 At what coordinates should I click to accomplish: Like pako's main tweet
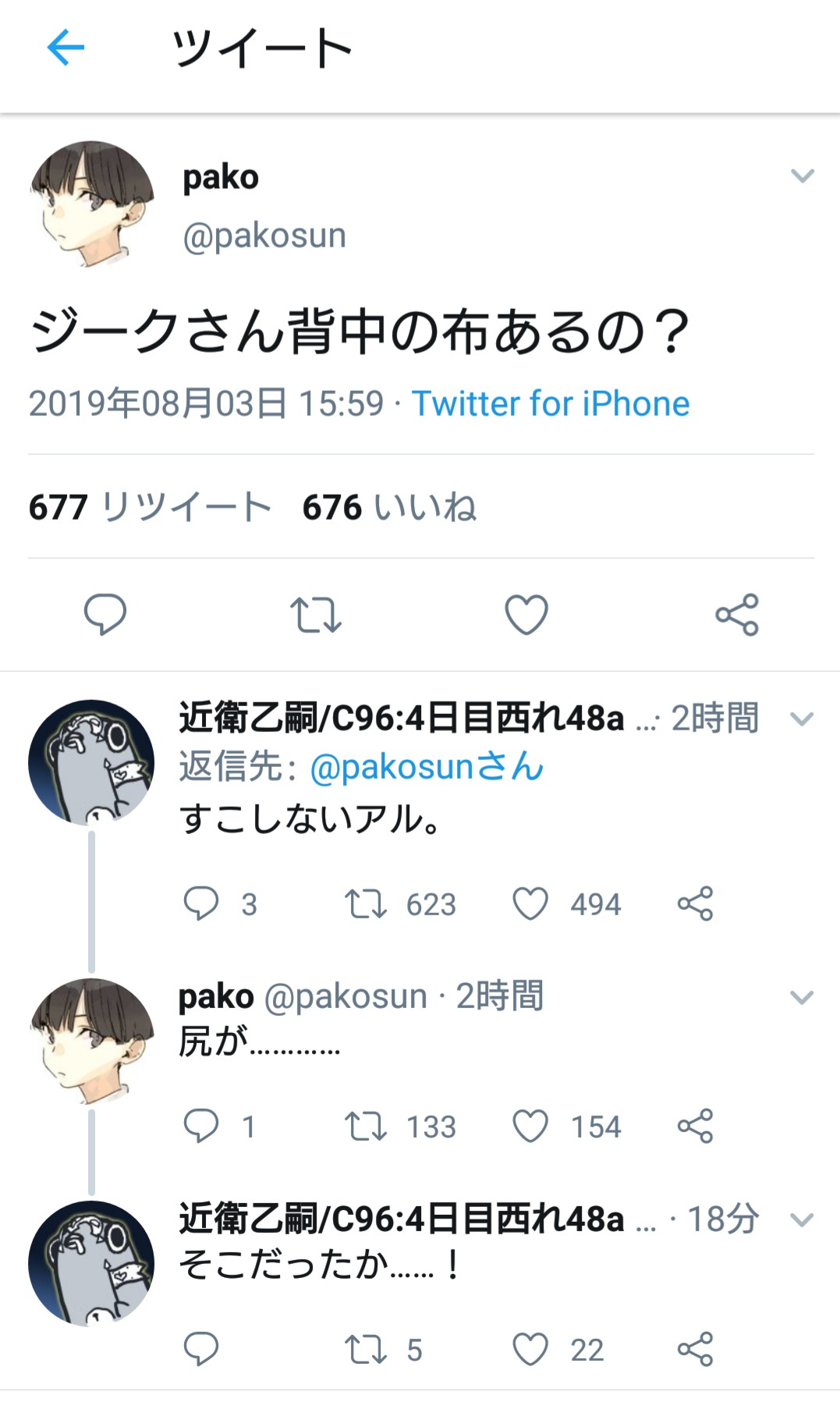(526, 614)
